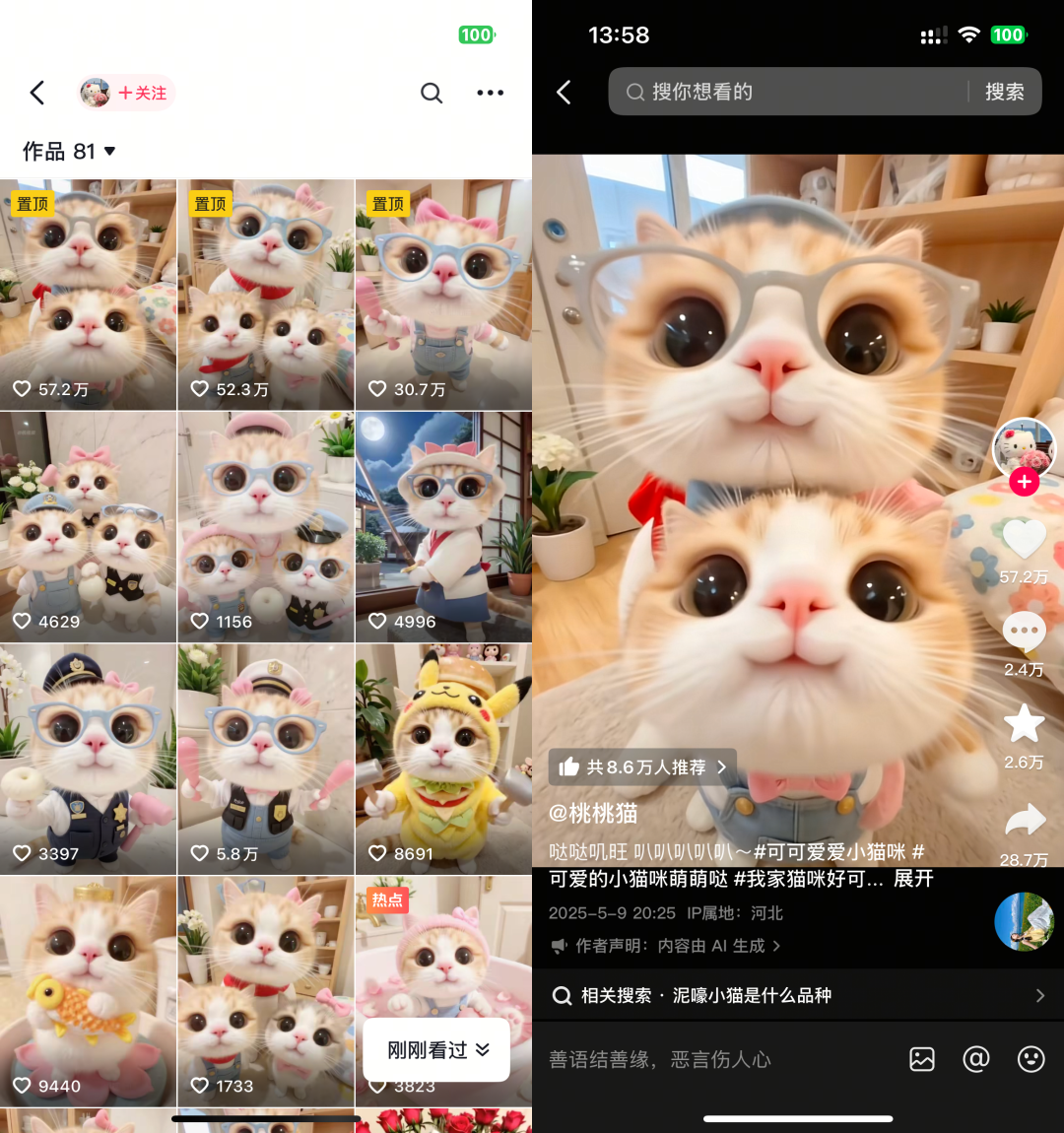Follow author via the red plus badge
Image resolution: width=1064 pixels, height=1133 pixels.
point(1024,483)
